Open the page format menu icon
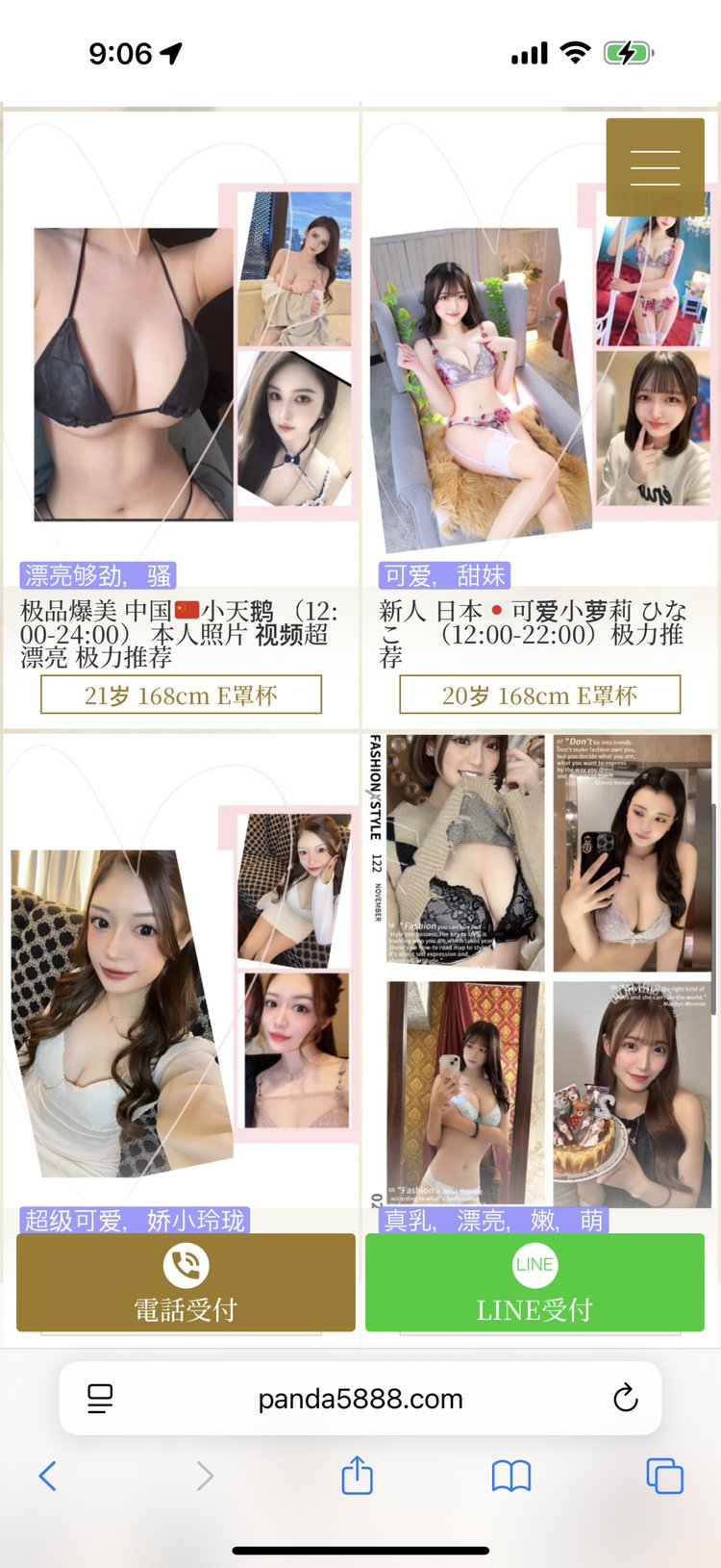Screen dimensions: 721x1568 100,1399
